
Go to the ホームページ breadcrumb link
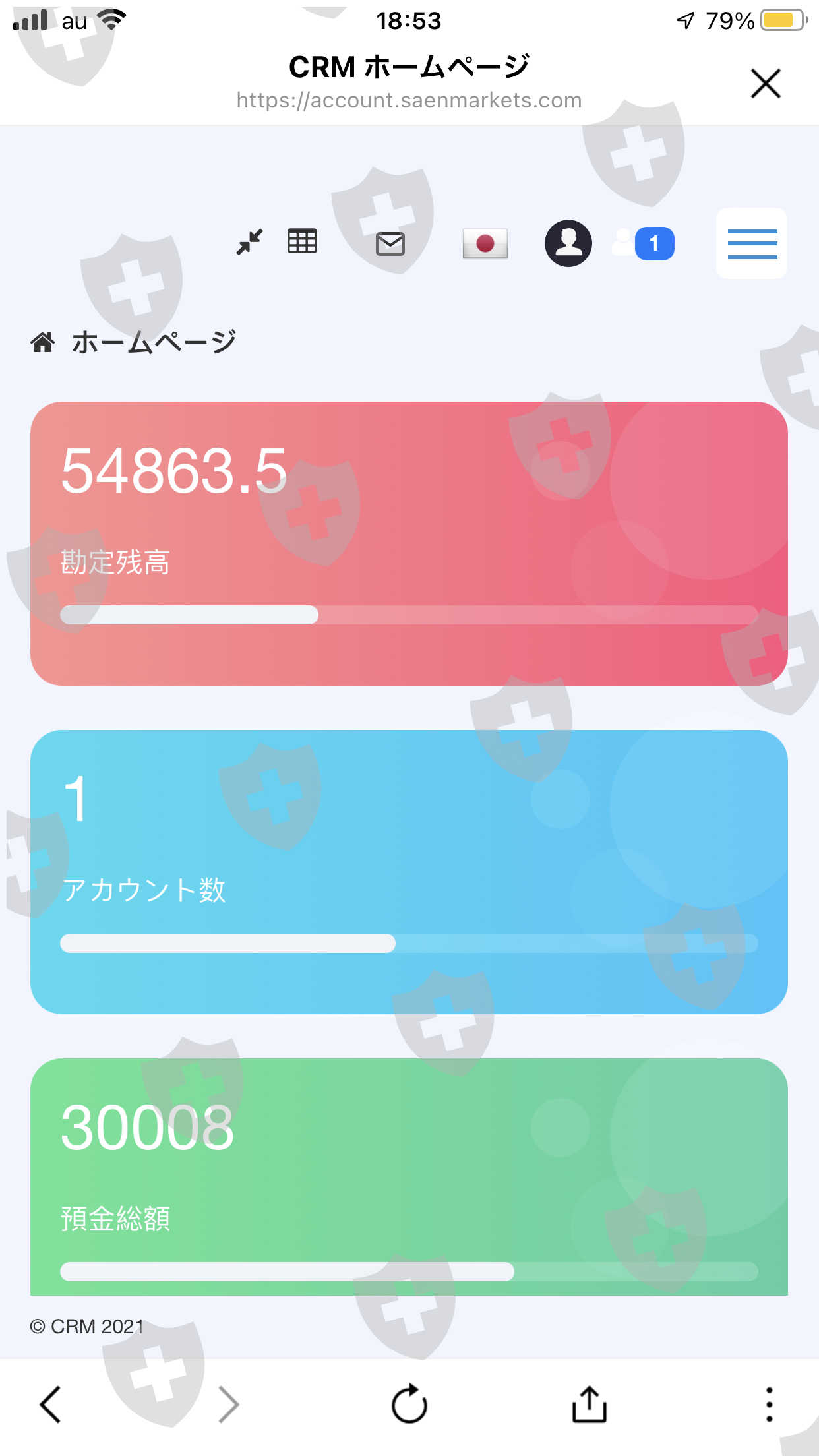pyautogui.click(x=153, y=342)
